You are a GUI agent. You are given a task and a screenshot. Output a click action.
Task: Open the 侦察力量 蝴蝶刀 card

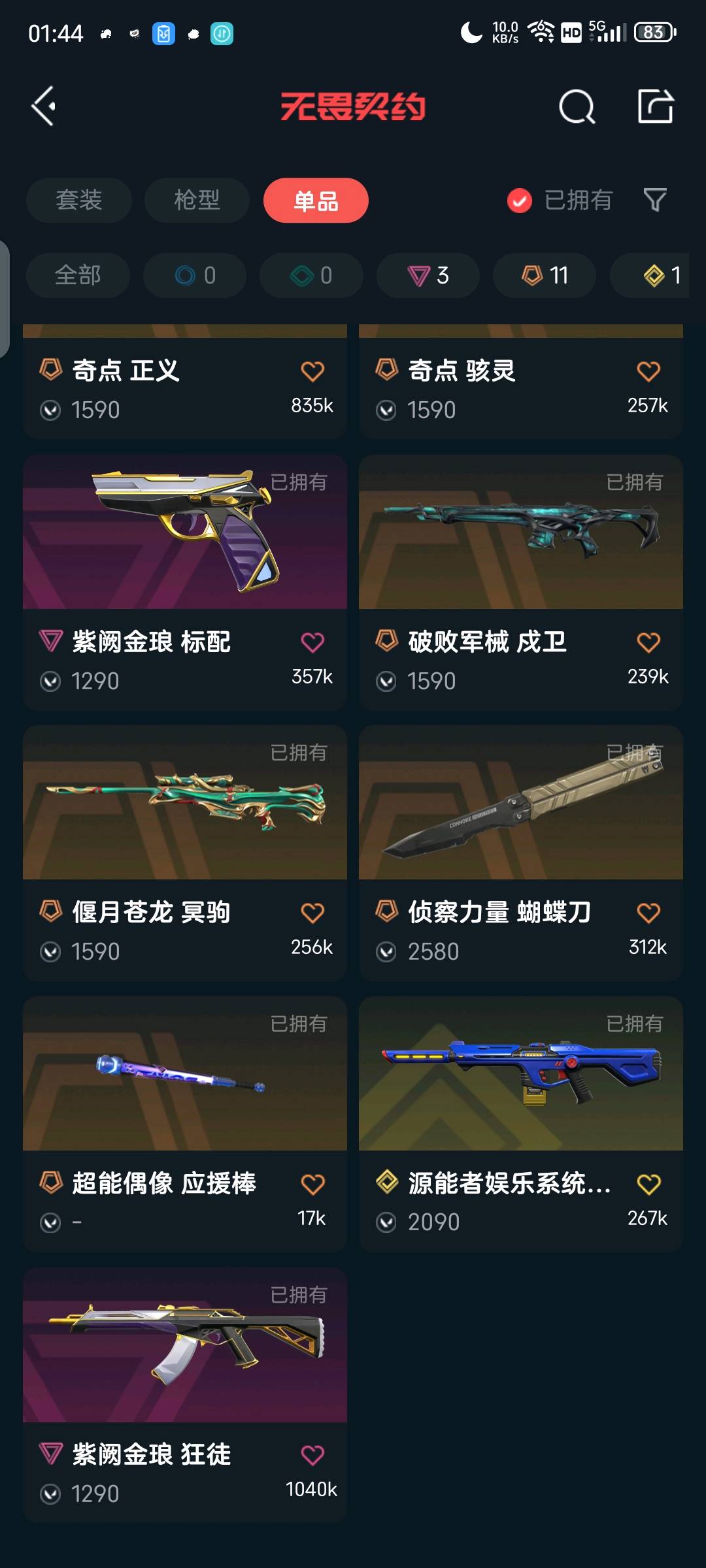(x=521, y=853)
